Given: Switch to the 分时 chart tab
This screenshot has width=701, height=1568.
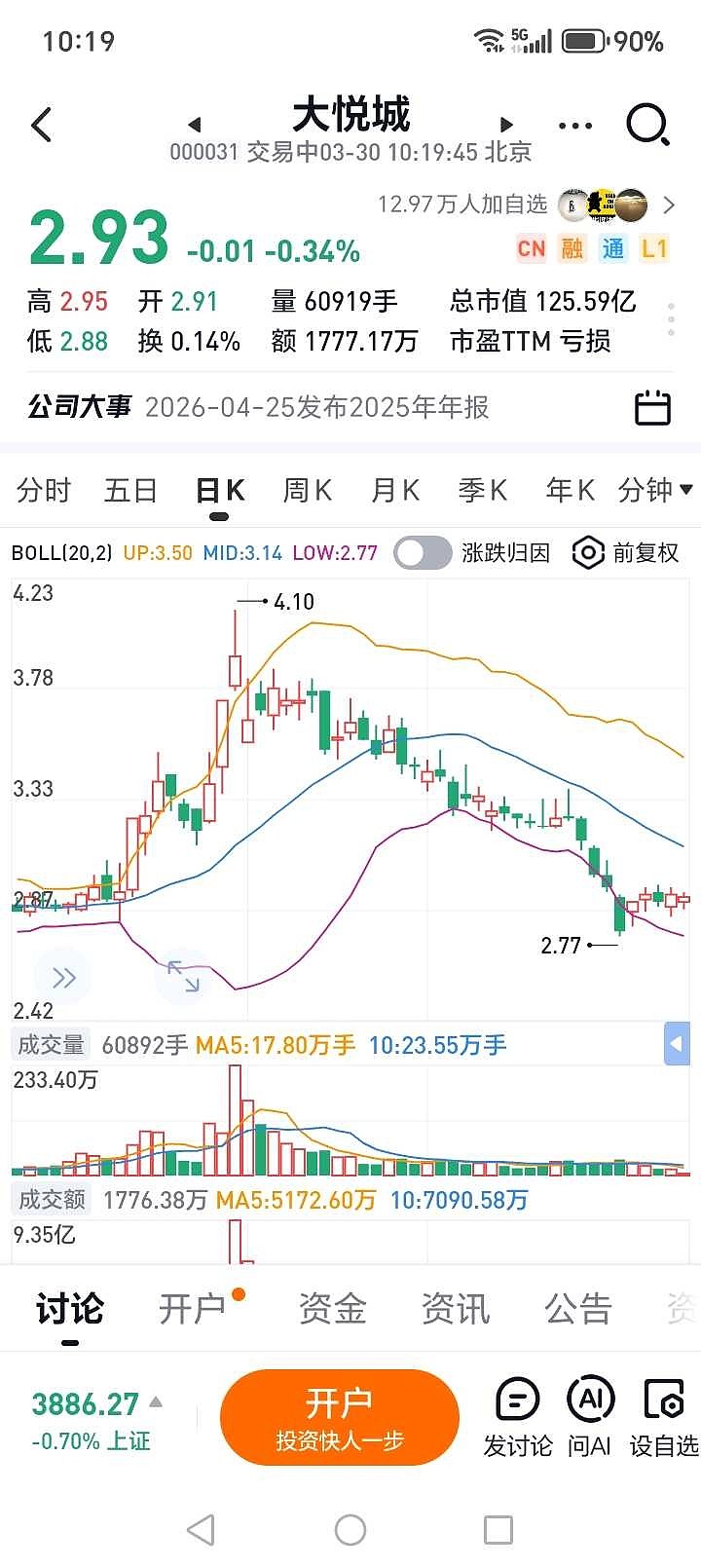Looking at the screenshot, I should [x=44, y=490].
